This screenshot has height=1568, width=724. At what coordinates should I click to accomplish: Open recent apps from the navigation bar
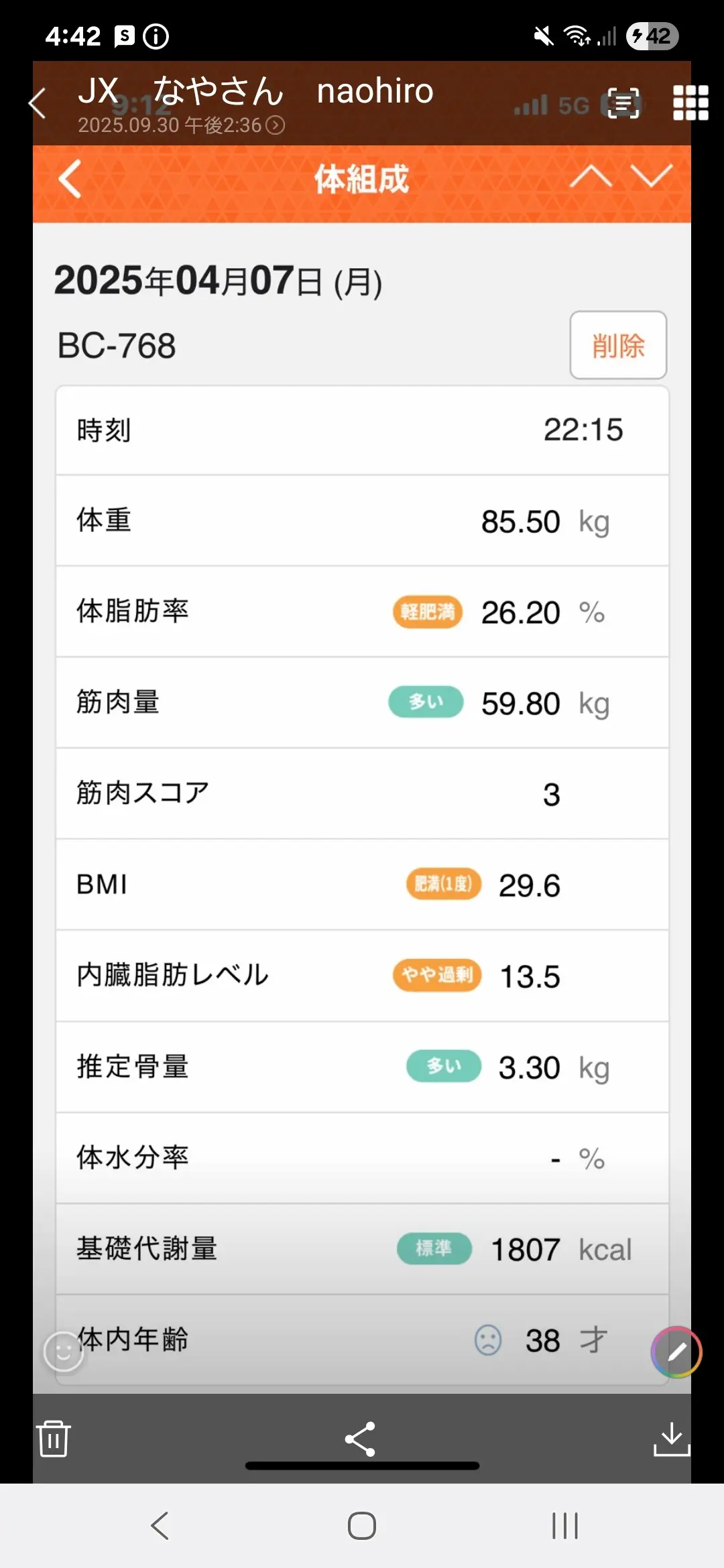564,1526
